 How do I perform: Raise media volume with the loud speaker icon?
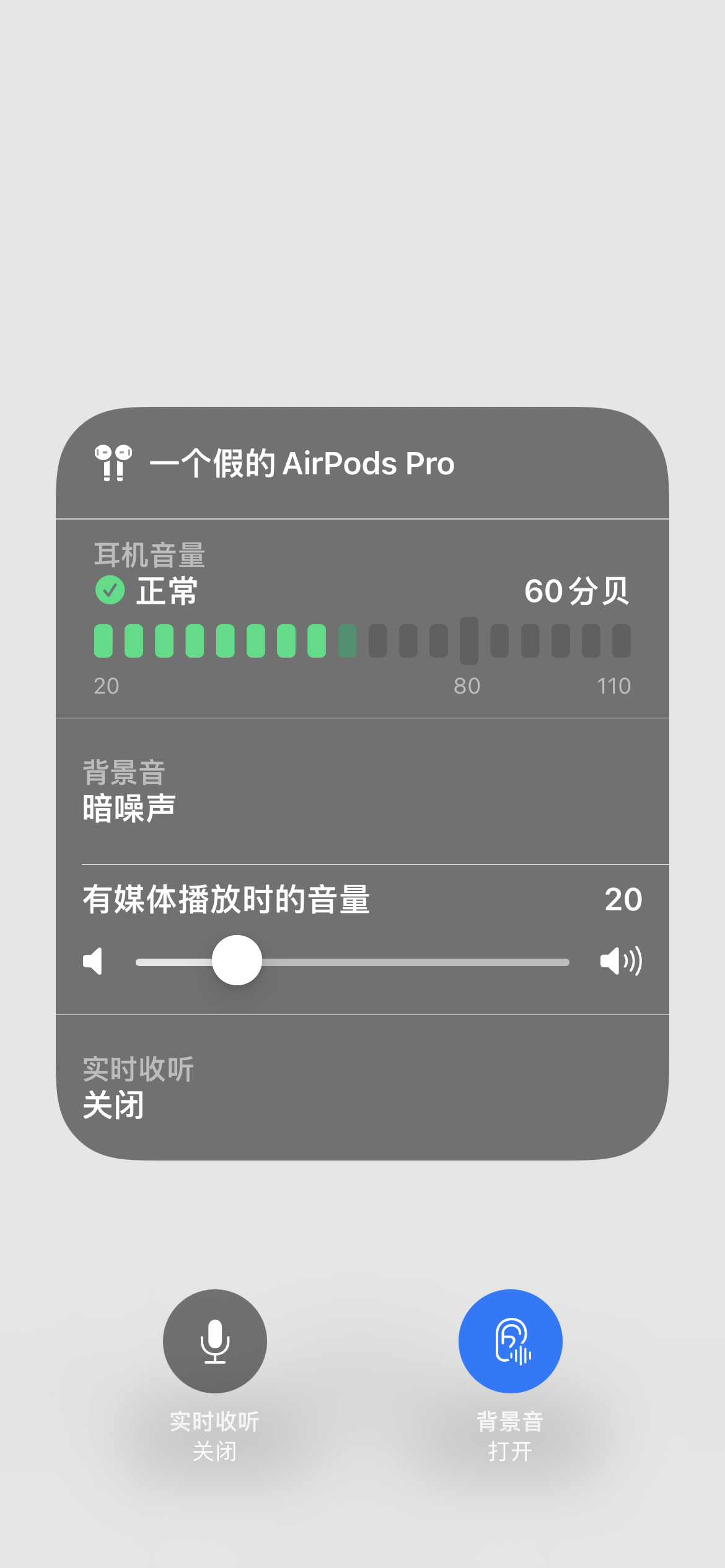tap(620, 961)
